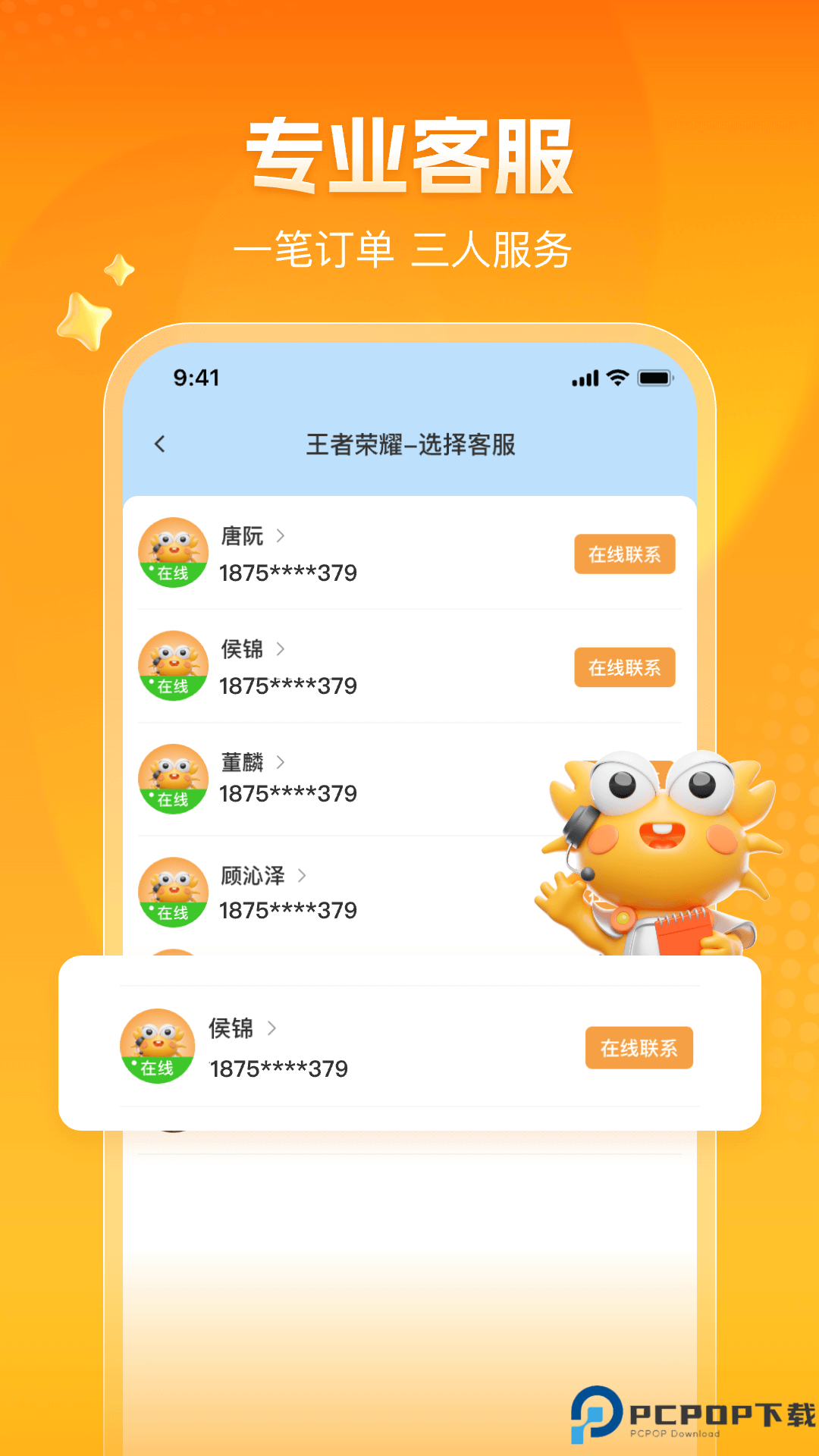Click the back arrow at top left
This screenshot has width=819, height=1456.
[x=160, y=444]
